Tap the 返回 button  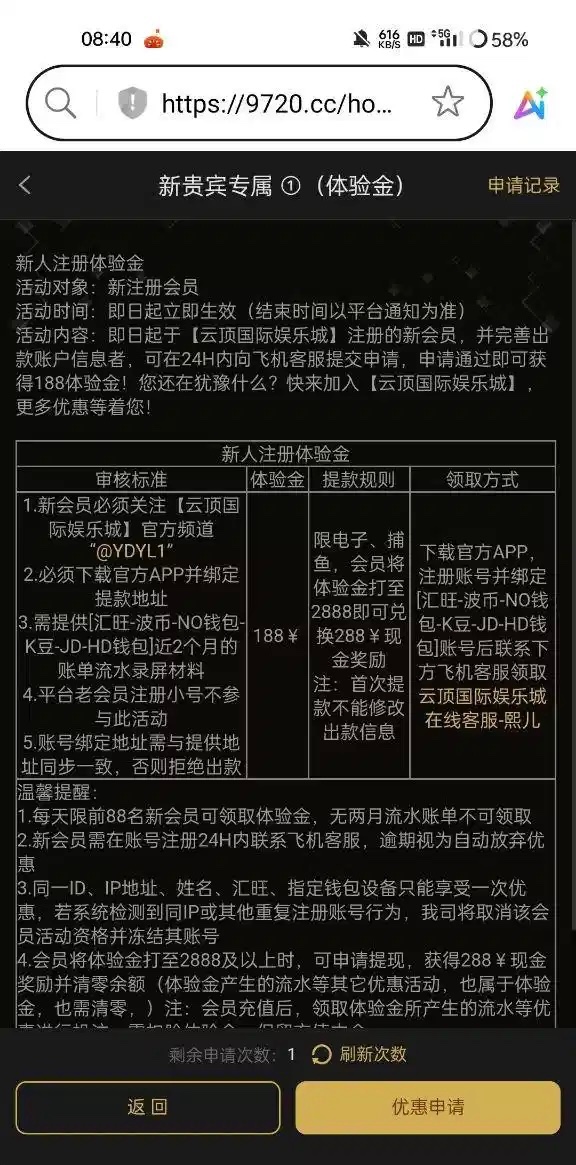click(148, 1107)
